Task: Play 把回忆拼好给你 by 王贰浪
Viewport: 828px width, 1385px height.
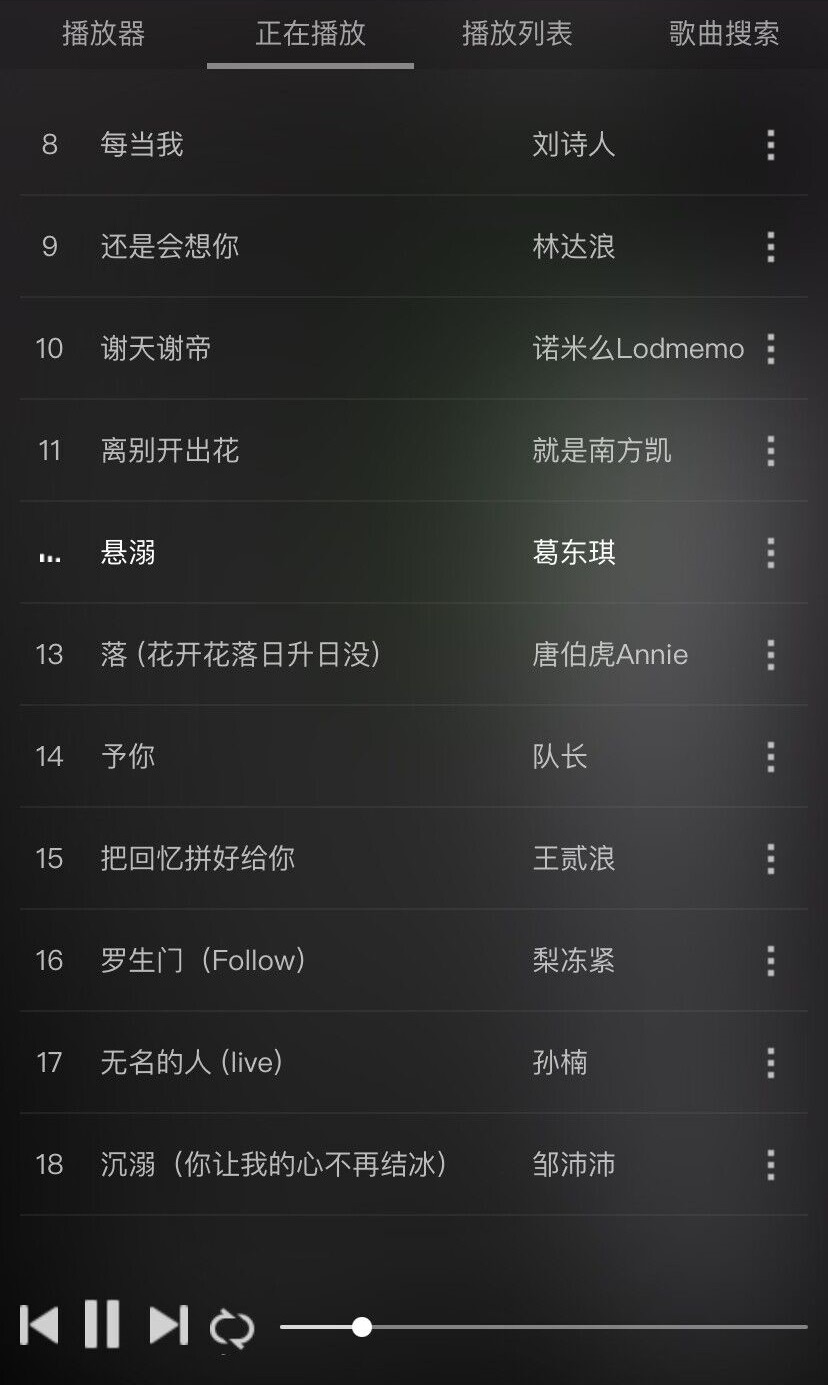Action: click(x=414, y=859)
